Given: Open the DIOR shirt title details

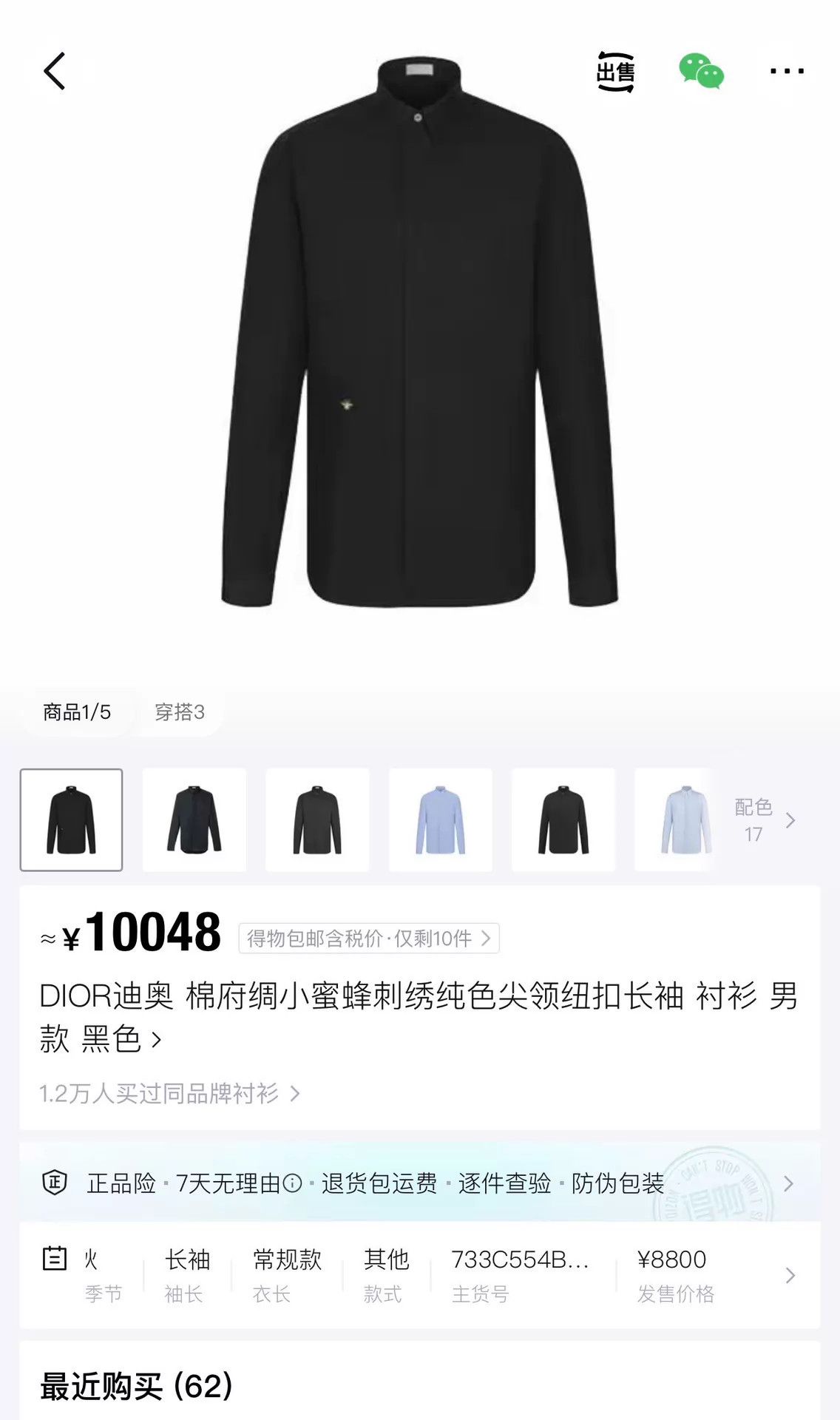Looking at the screenshot, I should (419, 1017).
